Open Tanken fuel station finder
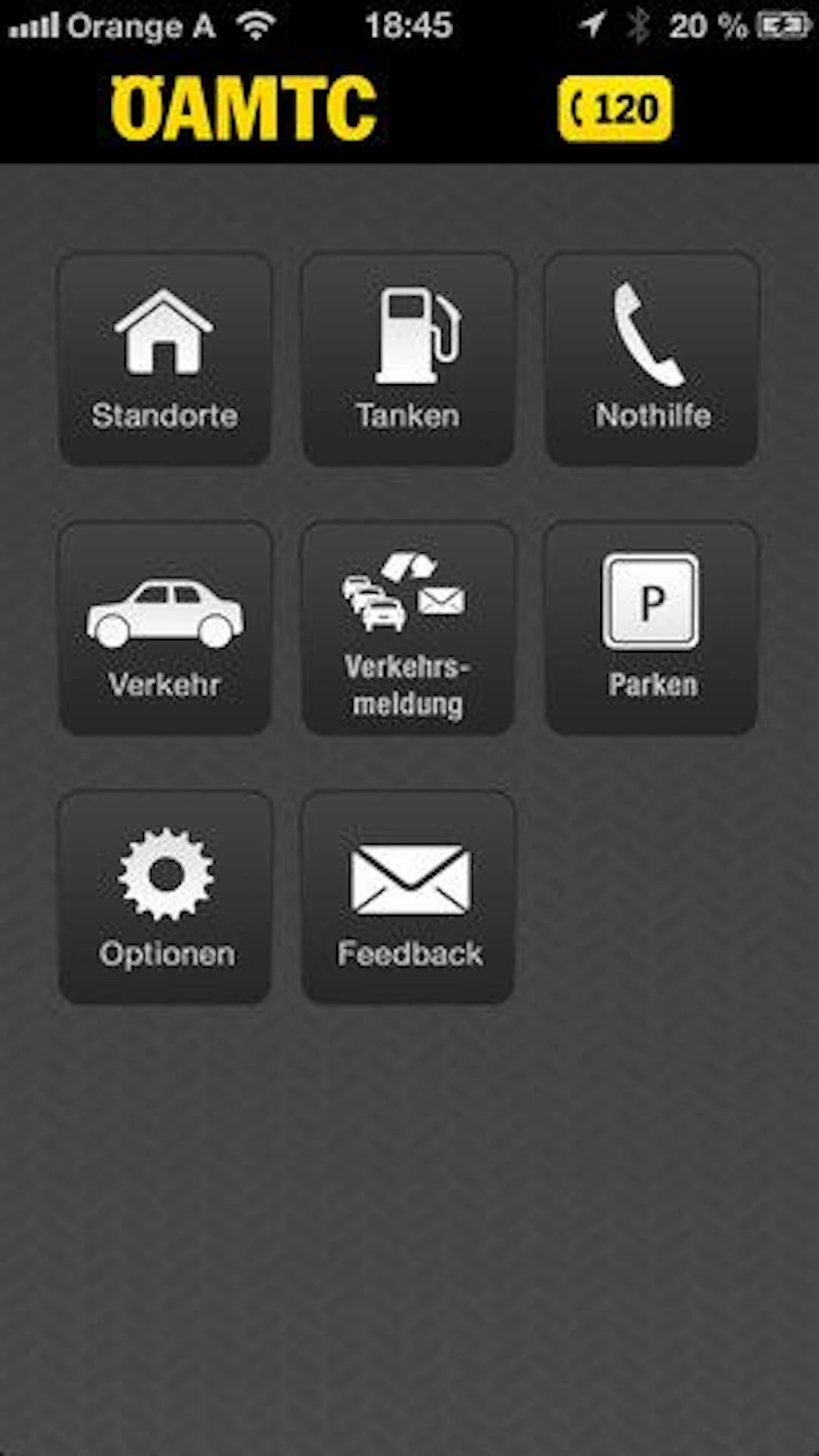Viewport: 819px width, 1456px height. (x=408, y=359)
